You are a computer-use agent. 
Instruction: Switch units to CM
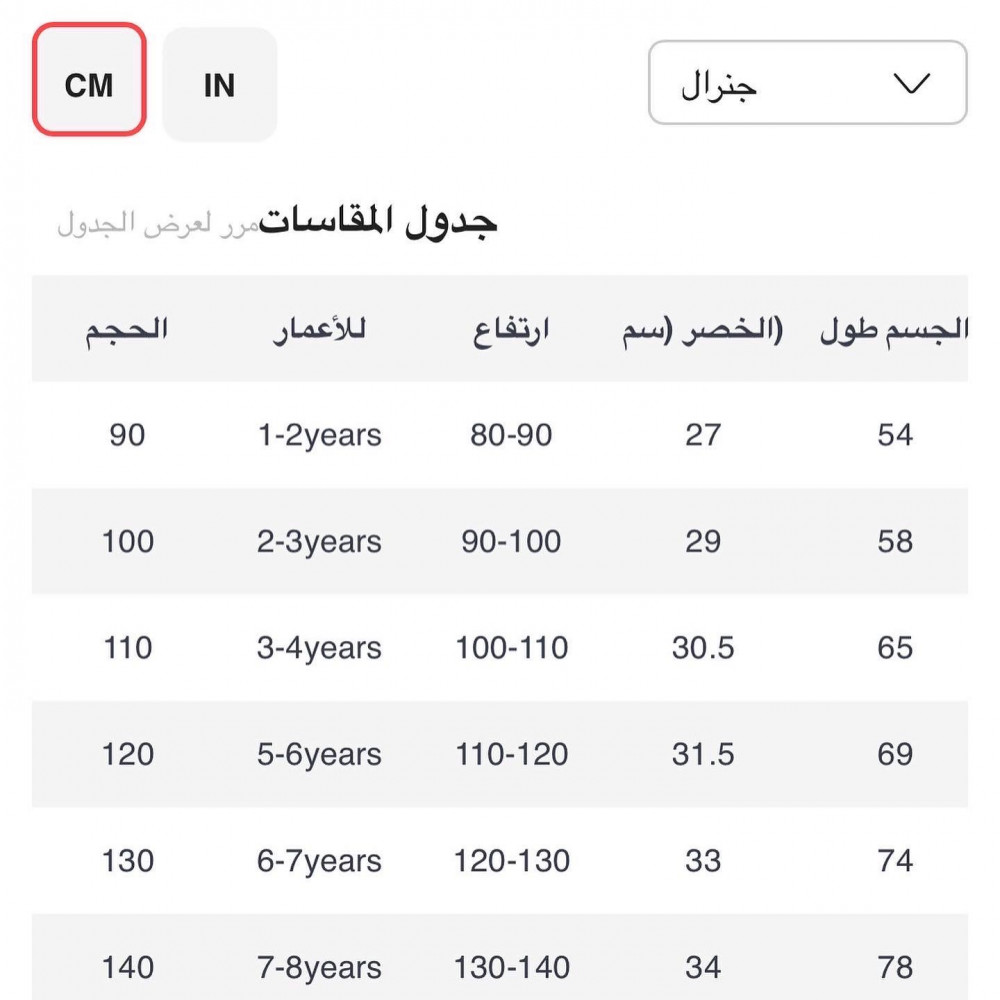point(89,85)
